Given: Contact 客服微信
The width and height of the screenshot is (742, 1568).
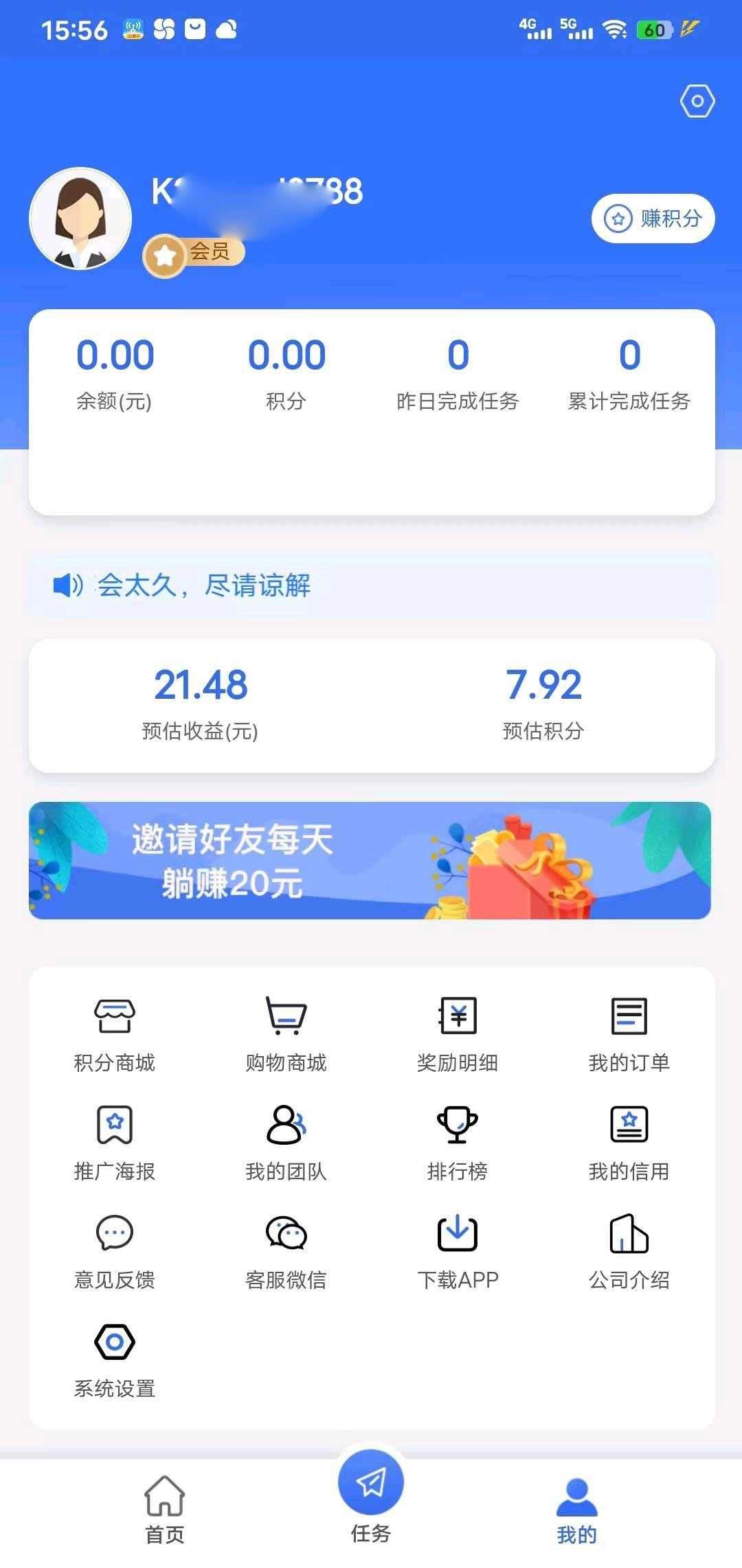Looking at the screenshot, I should point(286,1251).
